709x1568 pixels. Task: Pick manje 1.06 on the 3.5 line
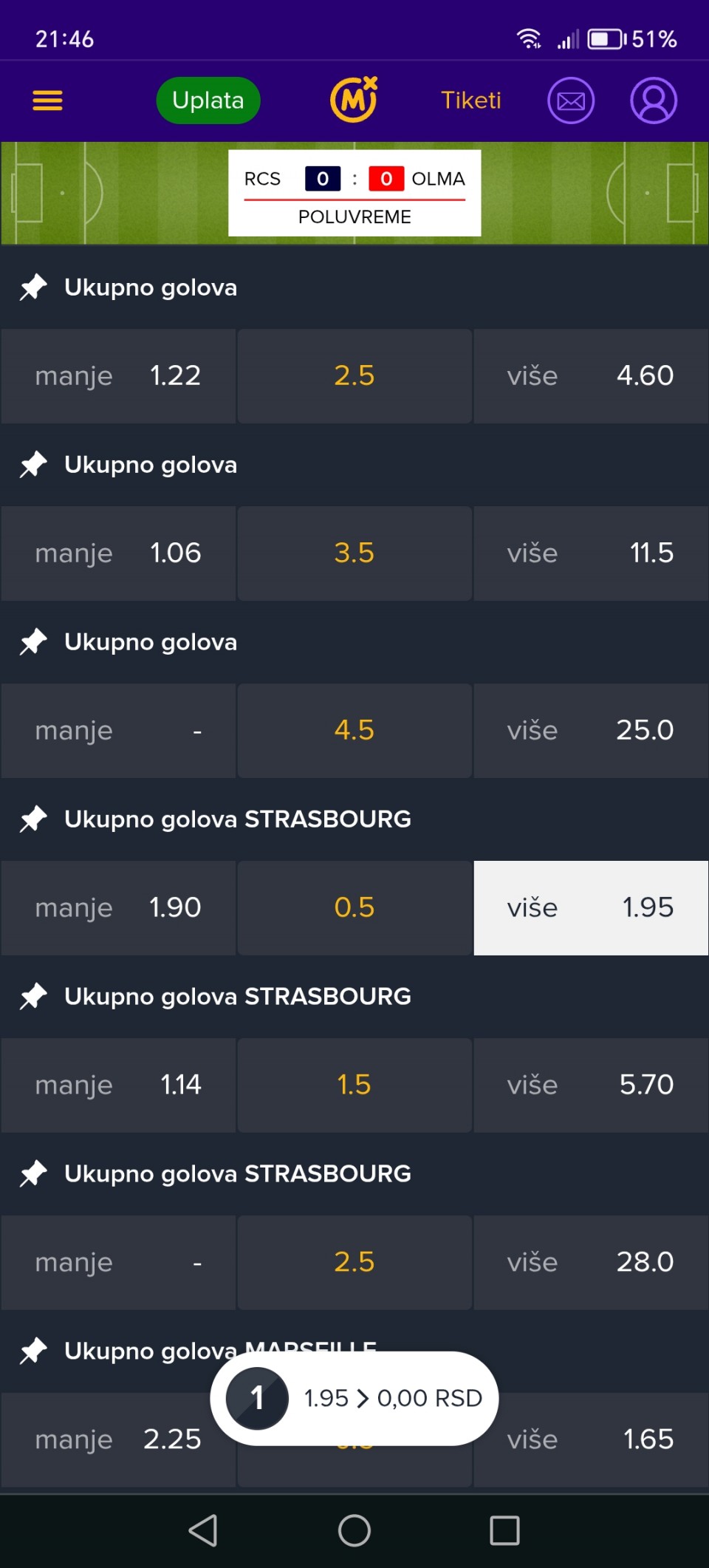118,553
